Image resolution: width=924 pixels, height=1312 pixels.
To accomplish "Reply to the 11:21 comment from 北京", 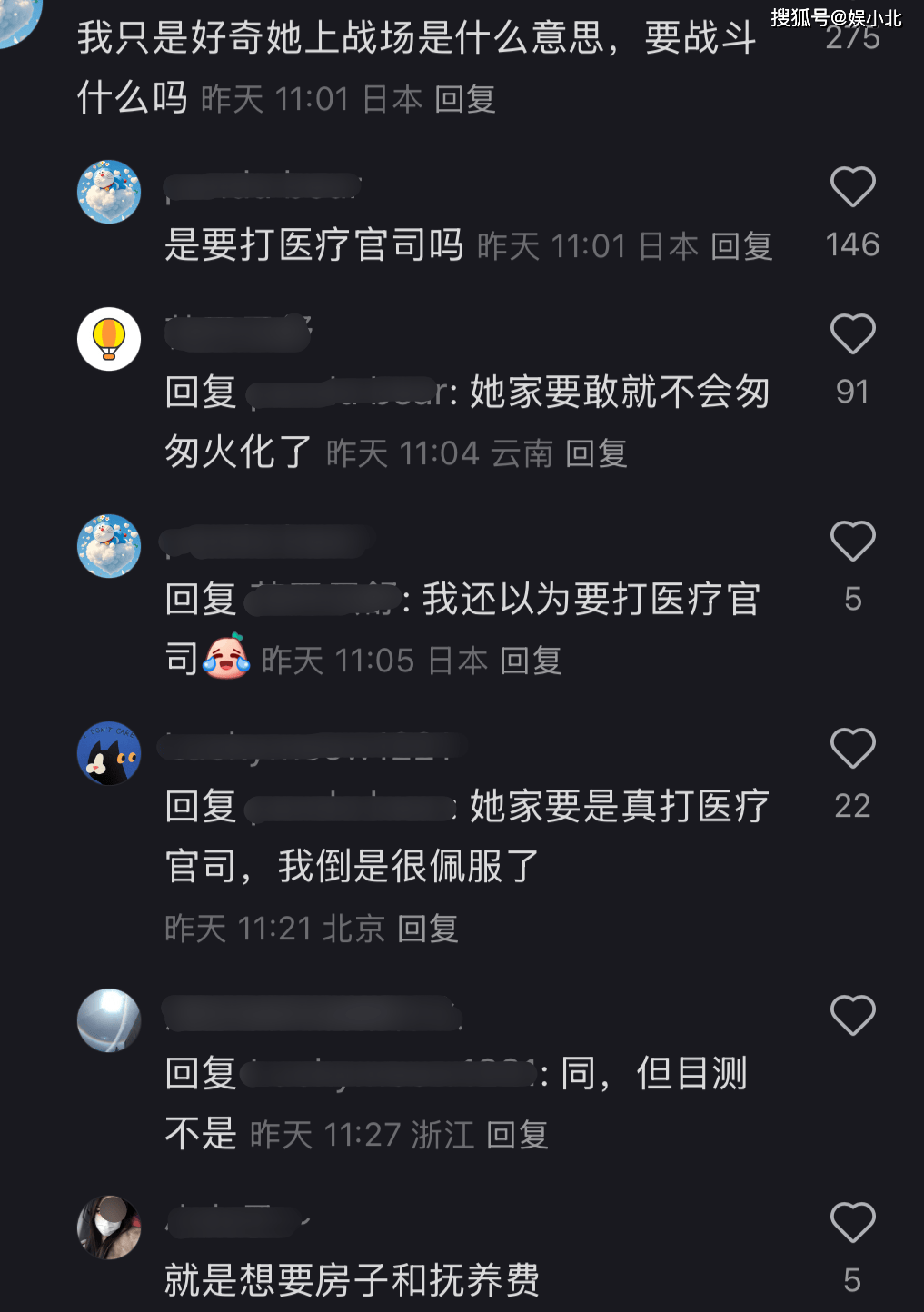I will pos(427,929).
